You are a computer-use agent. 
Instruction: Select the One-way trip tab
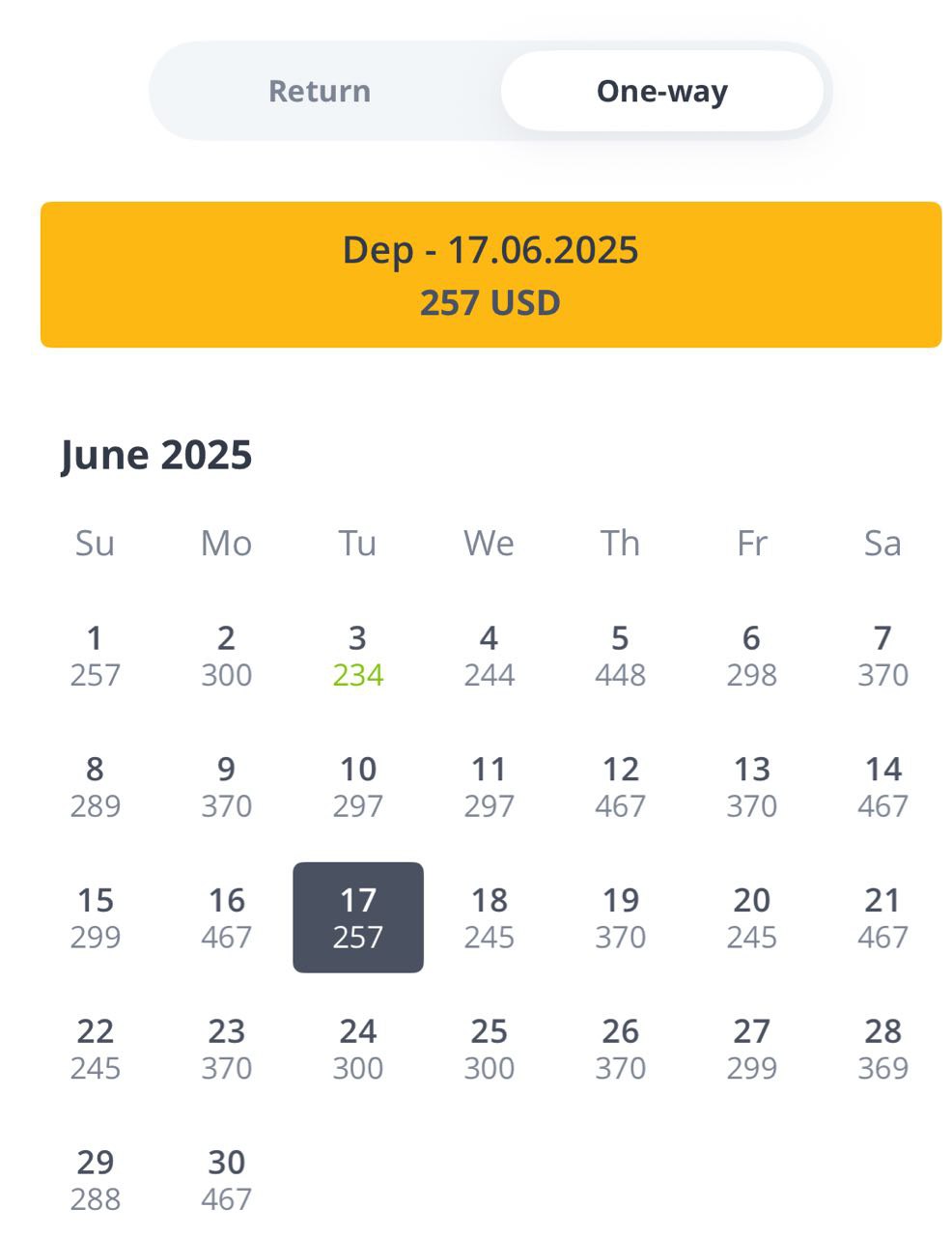pos(661,91)
